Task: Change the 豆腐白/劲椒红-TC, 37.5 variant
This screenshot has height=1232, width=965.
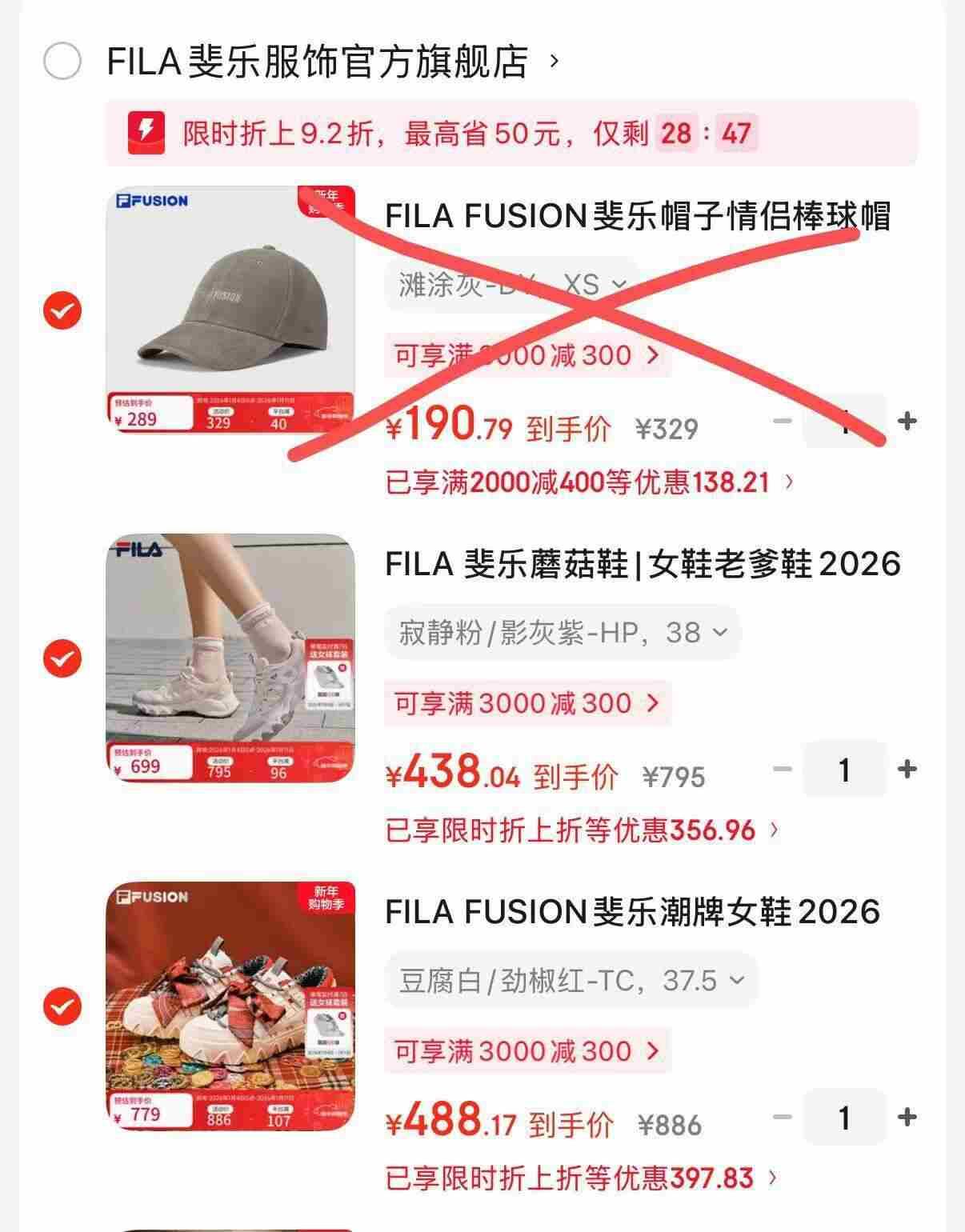Action: [571, 980]
